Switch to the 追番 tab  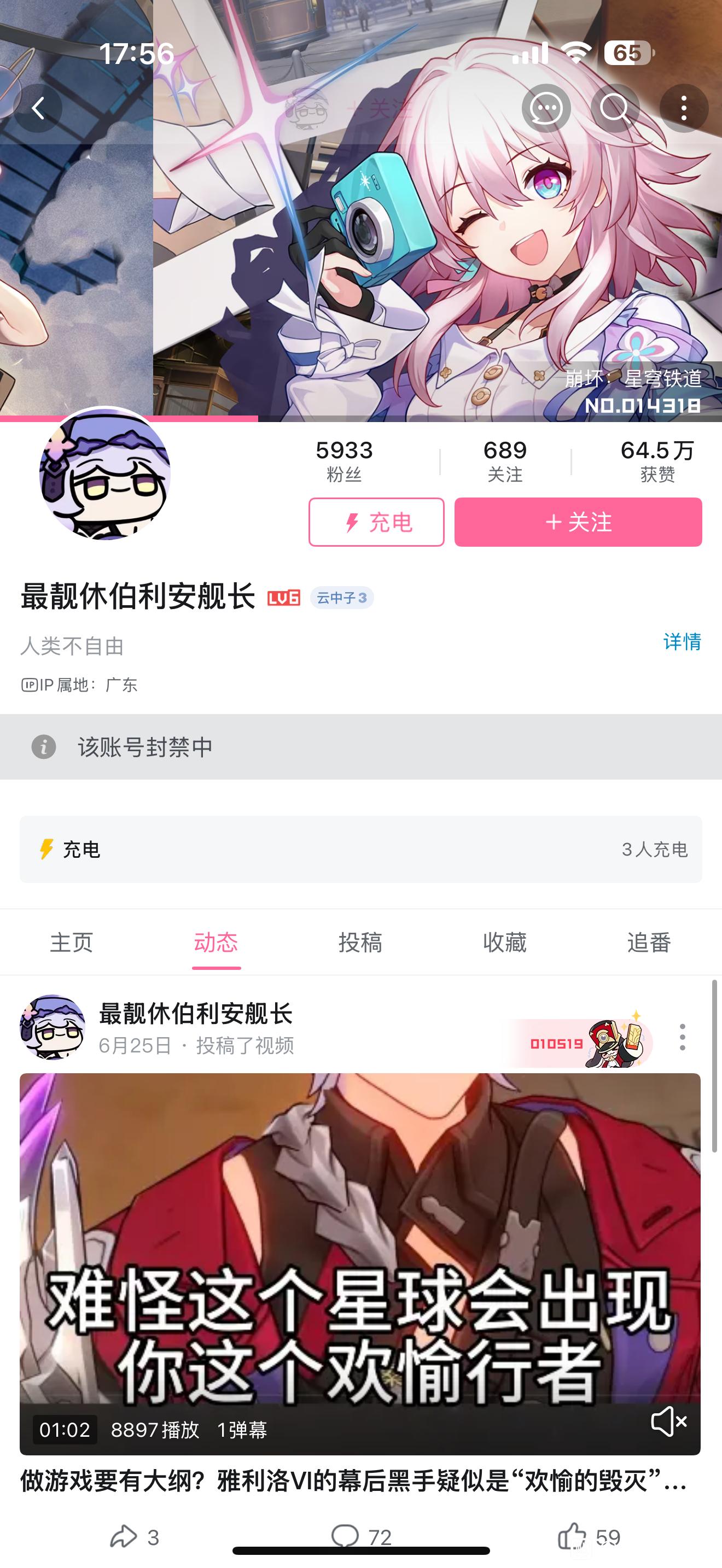tap(649, 942)
